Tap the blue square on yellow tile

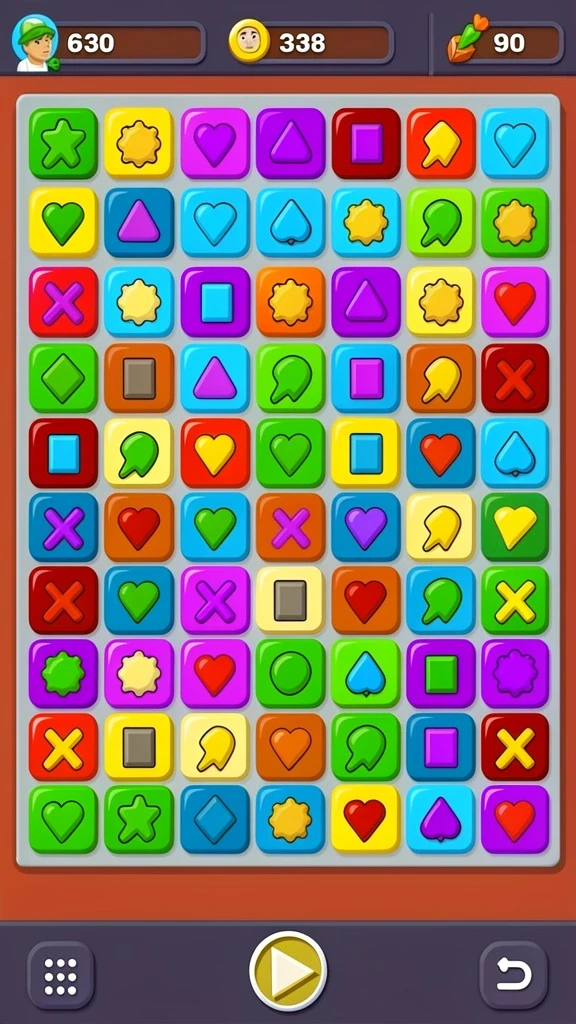tap(366, 453)
